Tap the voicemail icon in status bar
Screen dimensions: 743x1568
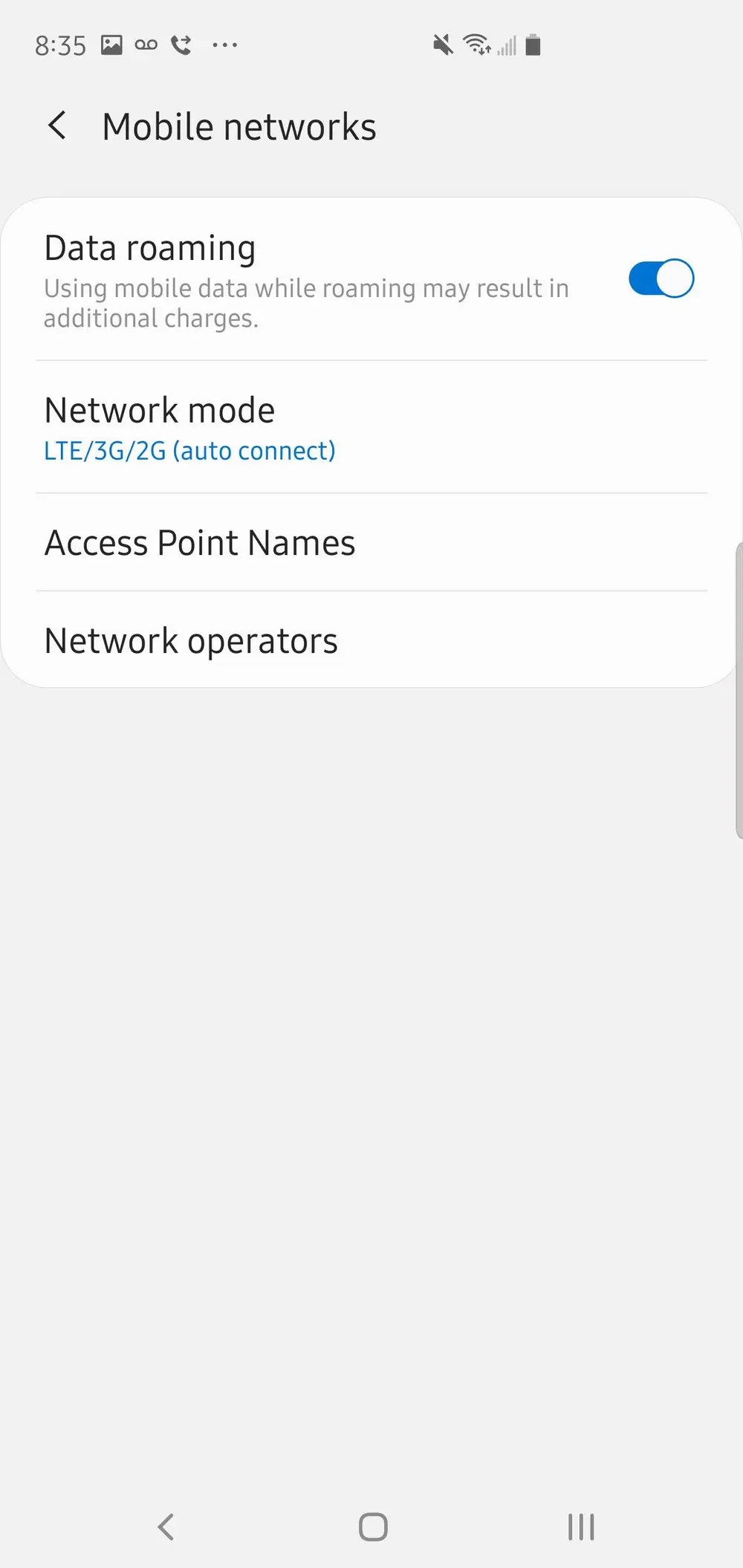point(146,45)
